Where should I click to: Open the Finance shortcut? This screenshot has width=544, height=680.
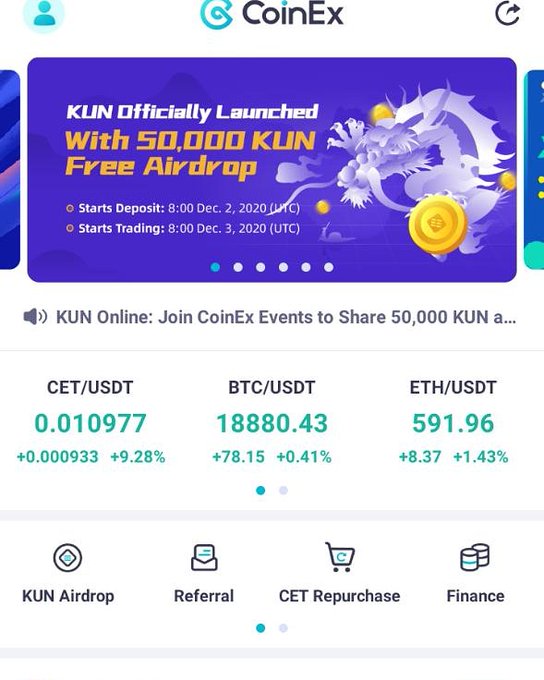[475, 573]
